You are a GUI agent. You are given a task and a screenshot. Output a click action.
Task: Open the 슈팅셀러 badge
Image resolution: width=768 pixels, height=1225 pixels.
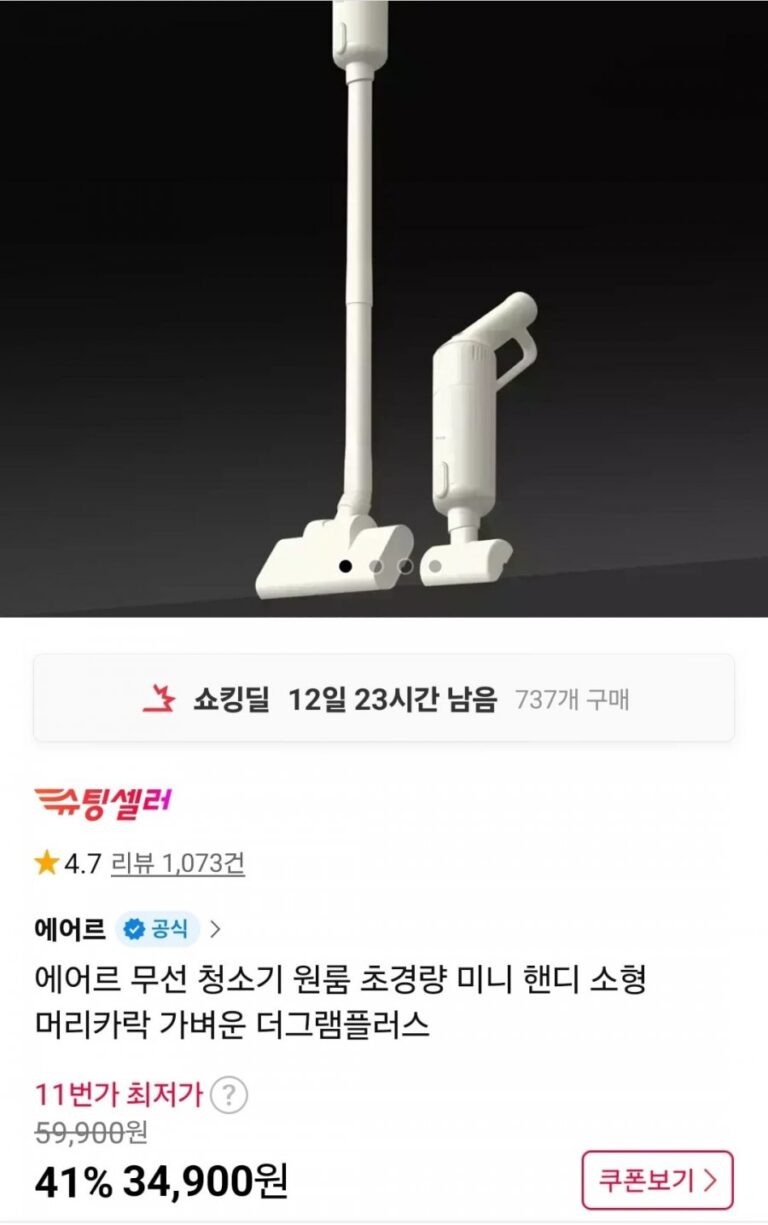[x=104, y=802]
